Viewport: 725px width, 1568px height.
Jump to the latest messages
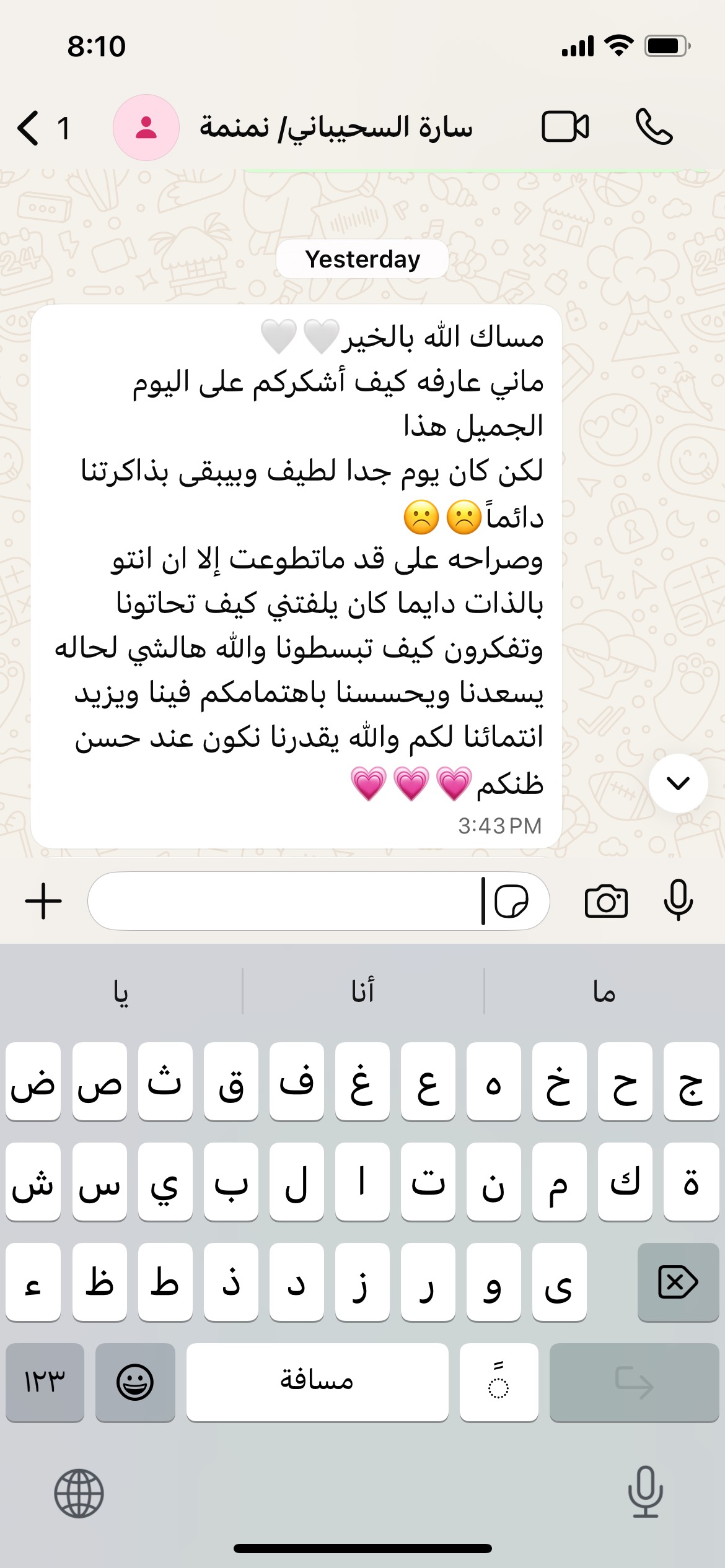click(678, 783)
